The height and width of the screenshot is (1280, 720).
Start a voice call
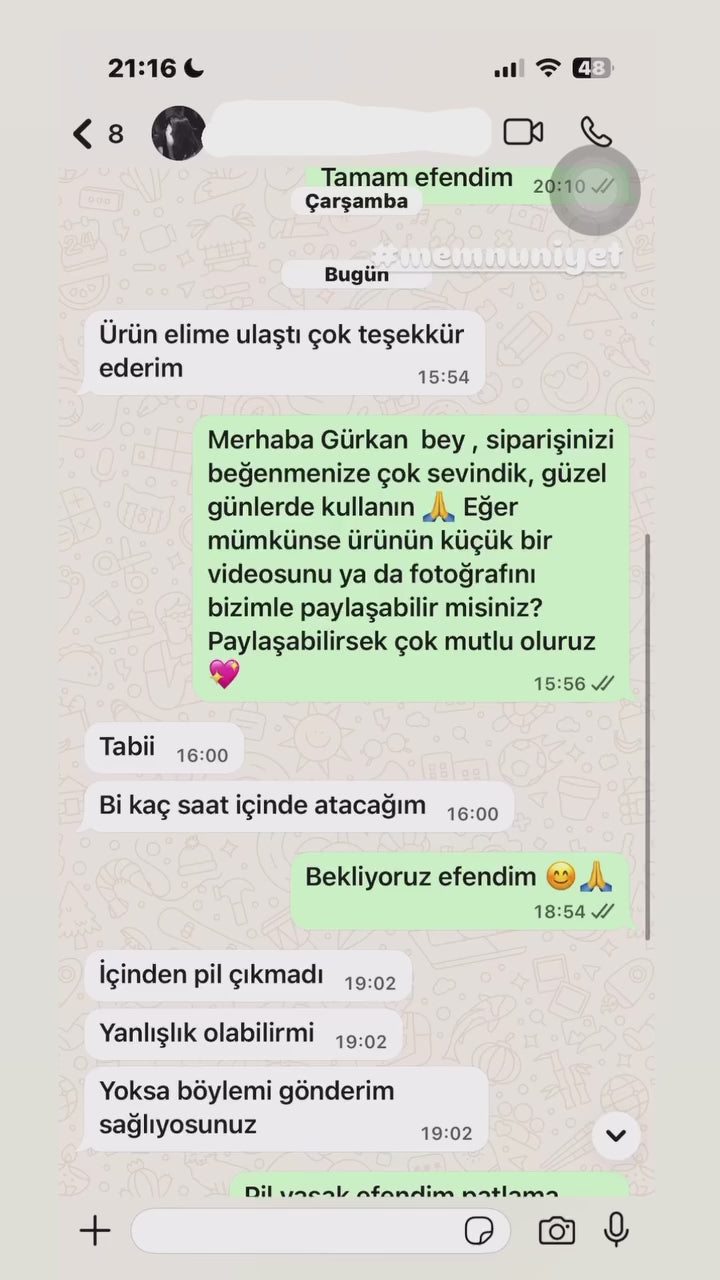click(596, 132)
